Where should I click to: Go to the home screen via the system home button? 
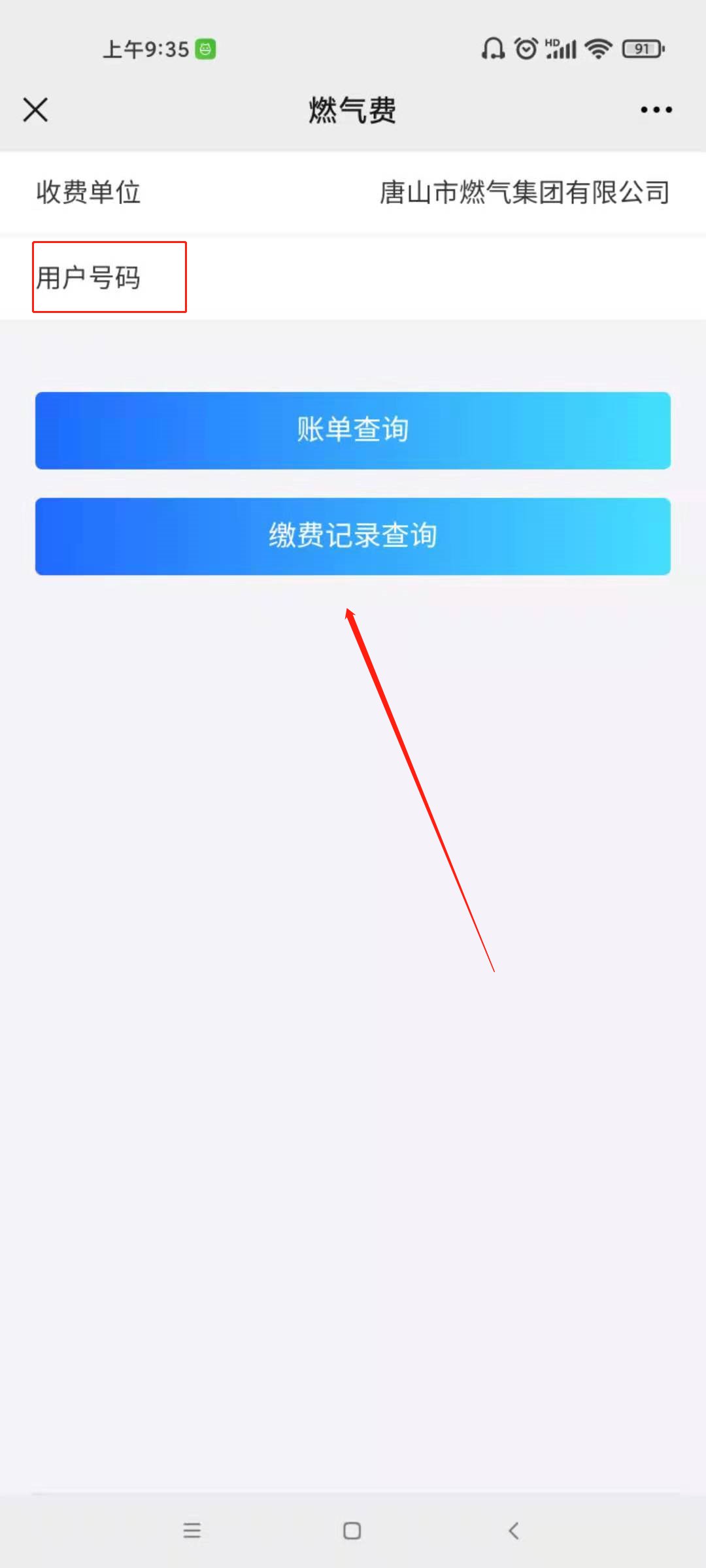(352, 1531)
